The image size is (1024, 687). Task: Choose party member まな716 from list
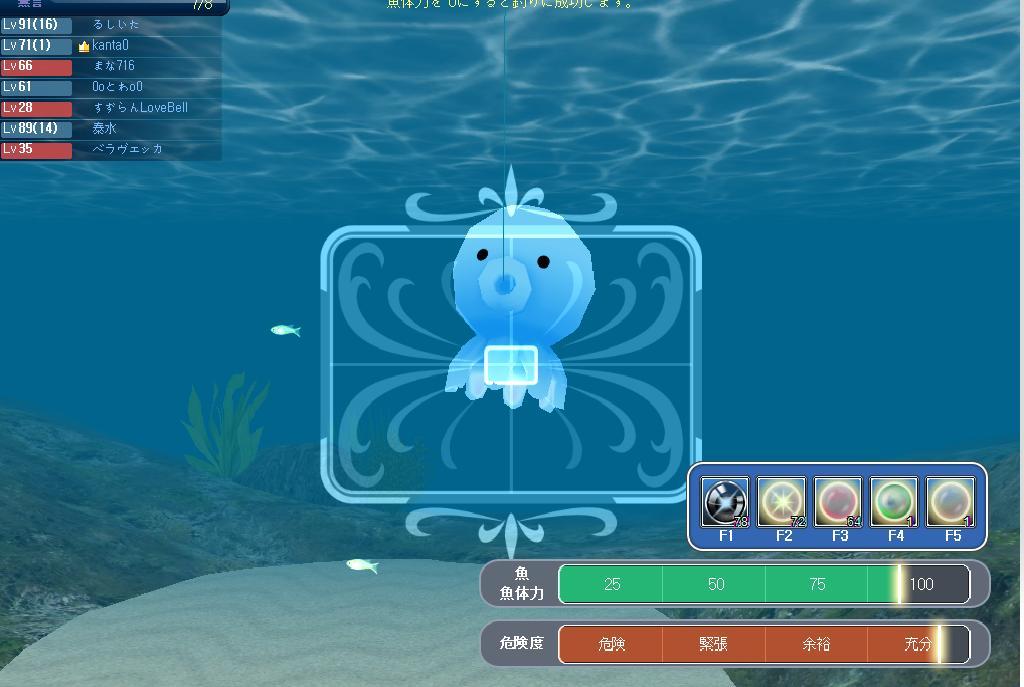coord(114,66)
